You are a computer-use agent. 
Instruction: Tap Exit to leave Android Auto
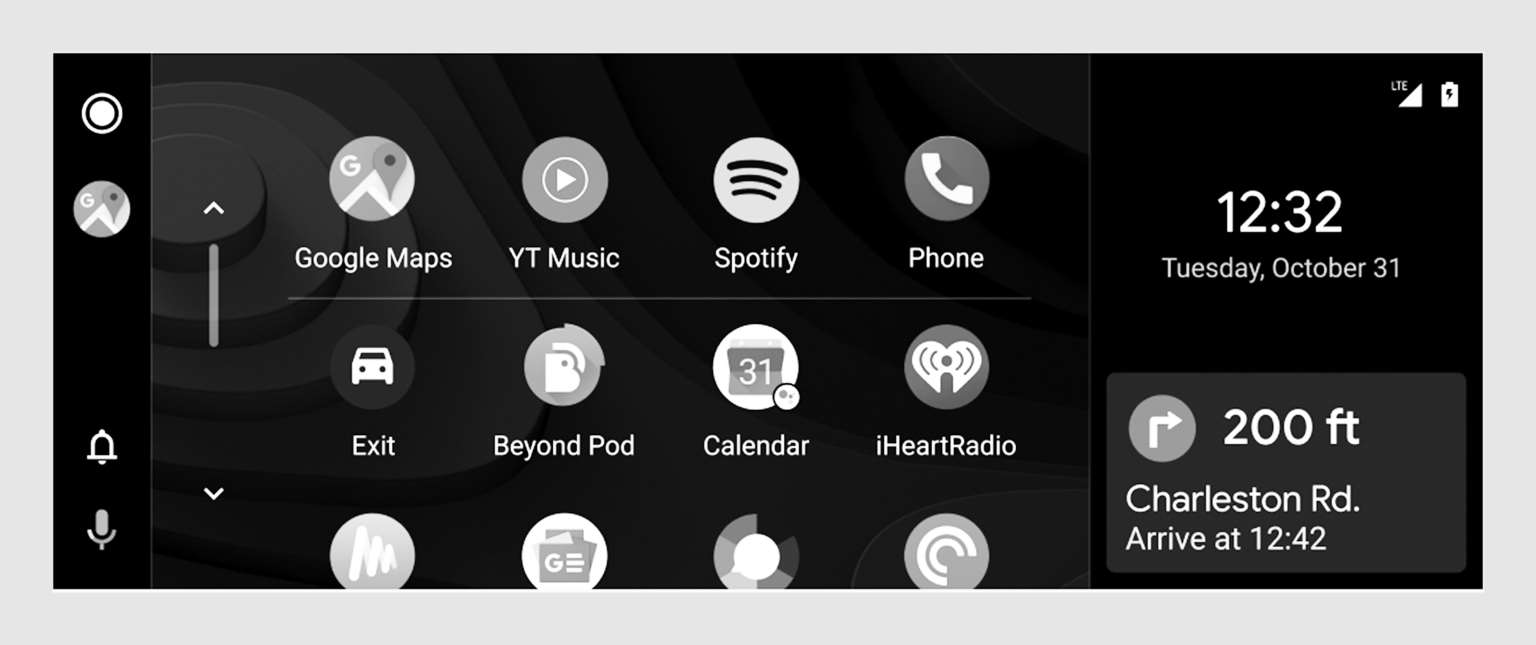[x=372, y=368]
